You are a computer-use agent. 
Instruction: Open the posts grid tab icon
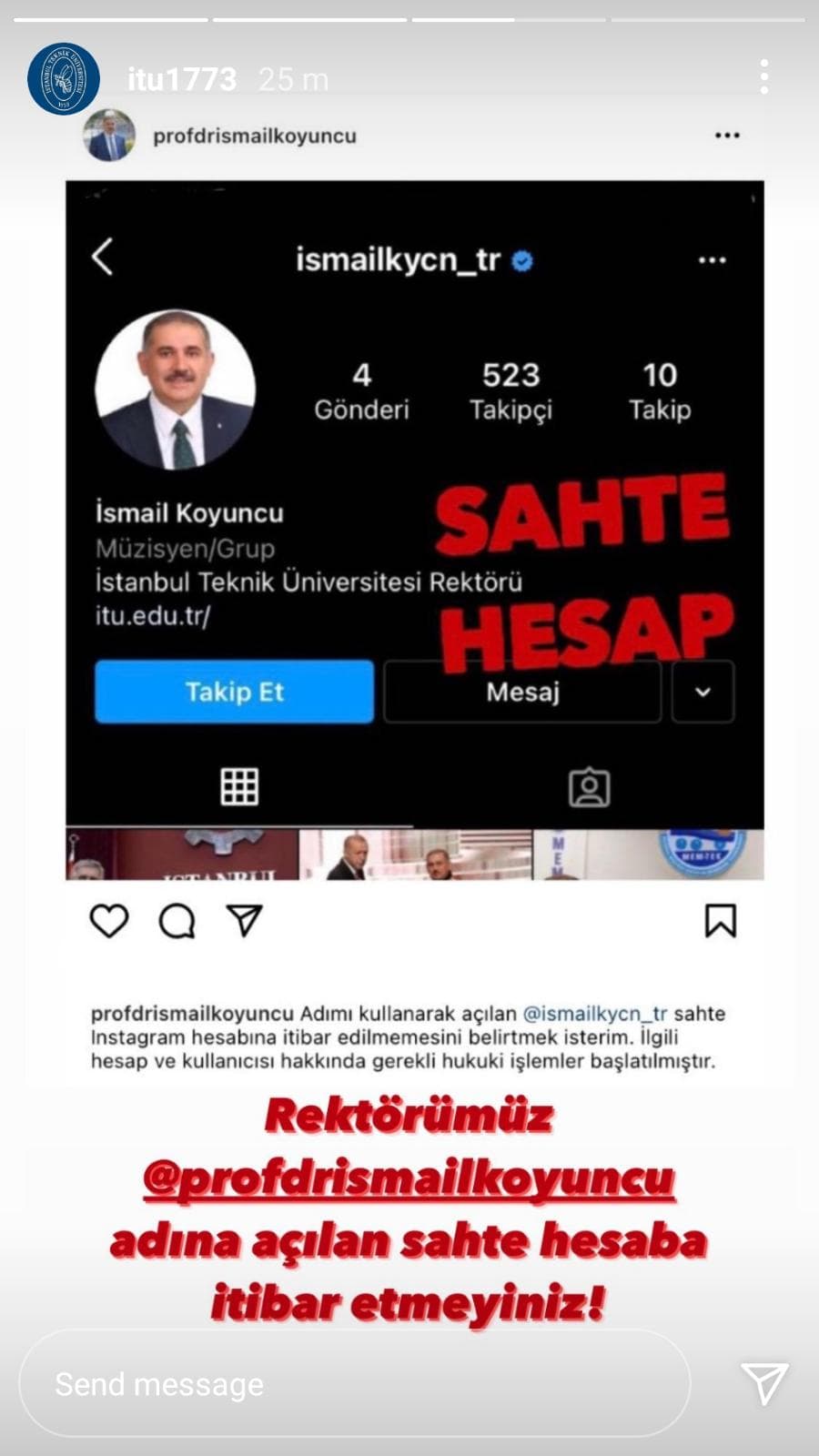[240, 788]
